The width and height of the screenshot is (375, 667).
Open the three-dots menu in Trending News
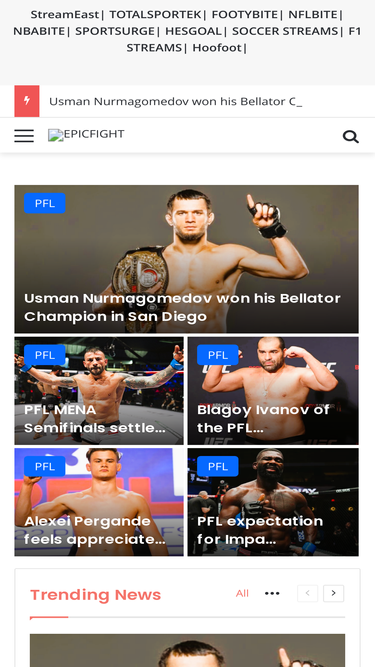(272, 593)
